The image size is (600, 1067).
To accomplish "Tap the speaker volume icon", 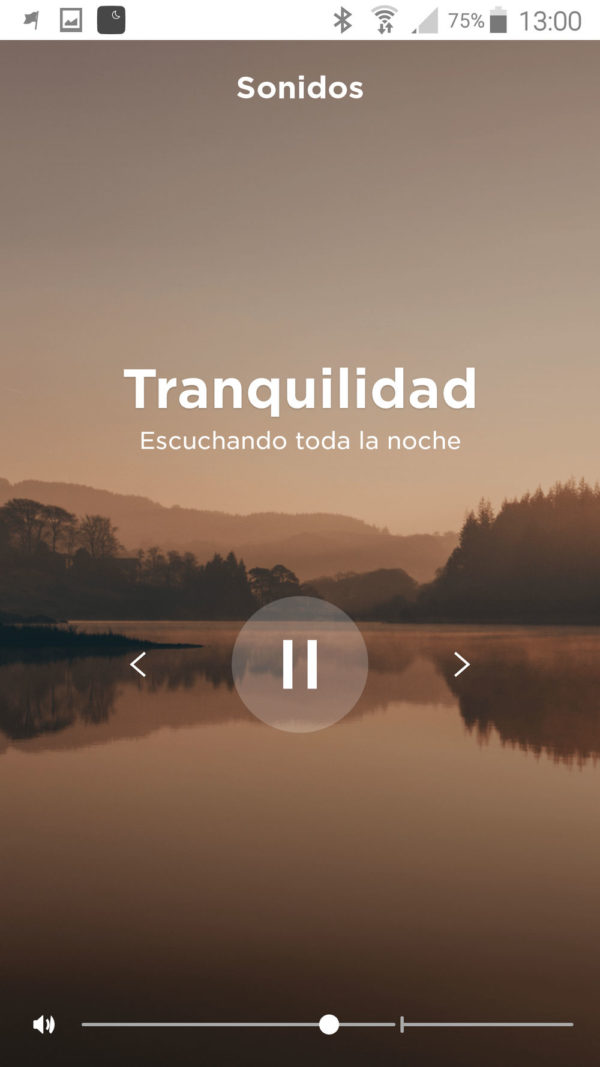I will [x=44, y=1024].
